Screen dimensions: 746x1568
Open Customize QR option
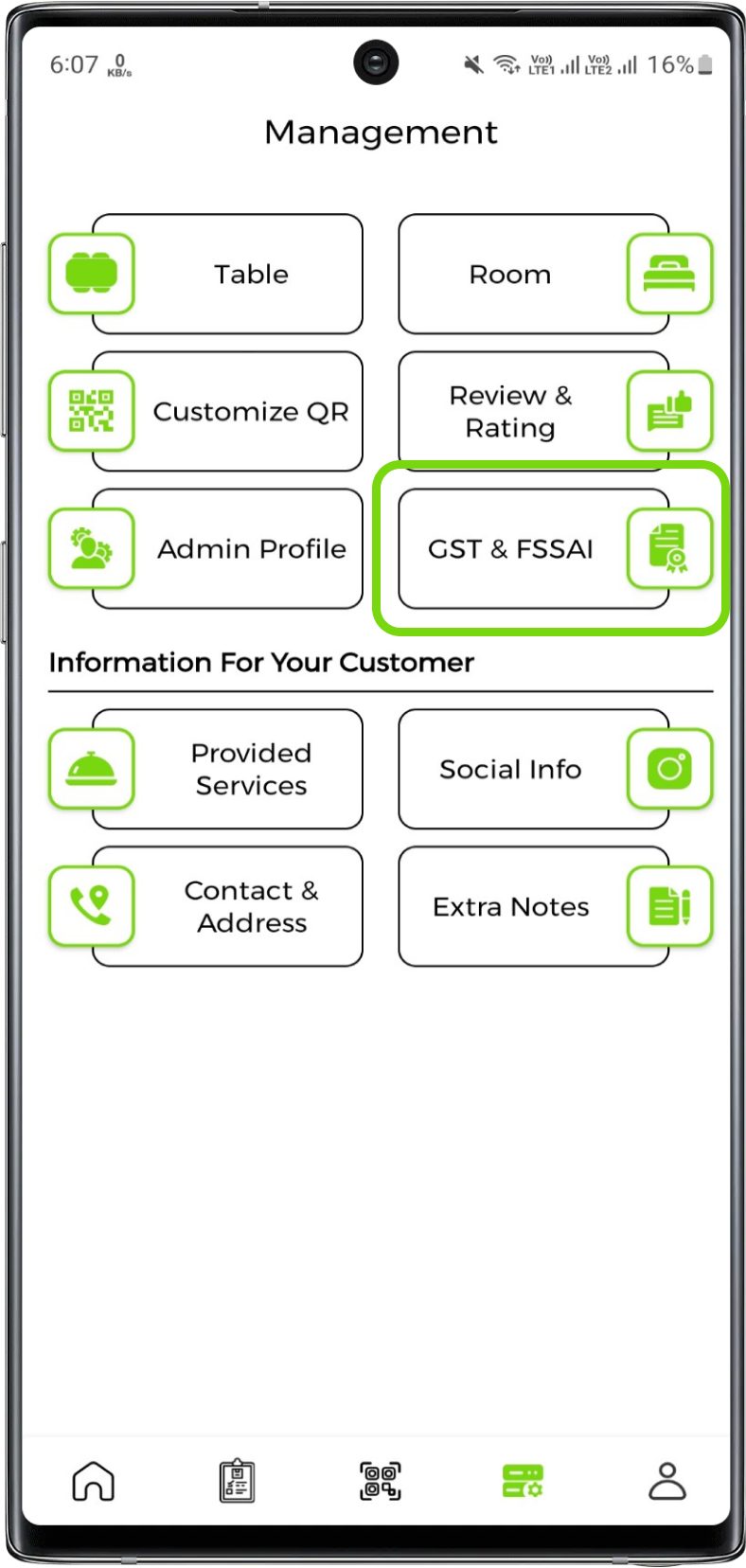pos(227,412)
